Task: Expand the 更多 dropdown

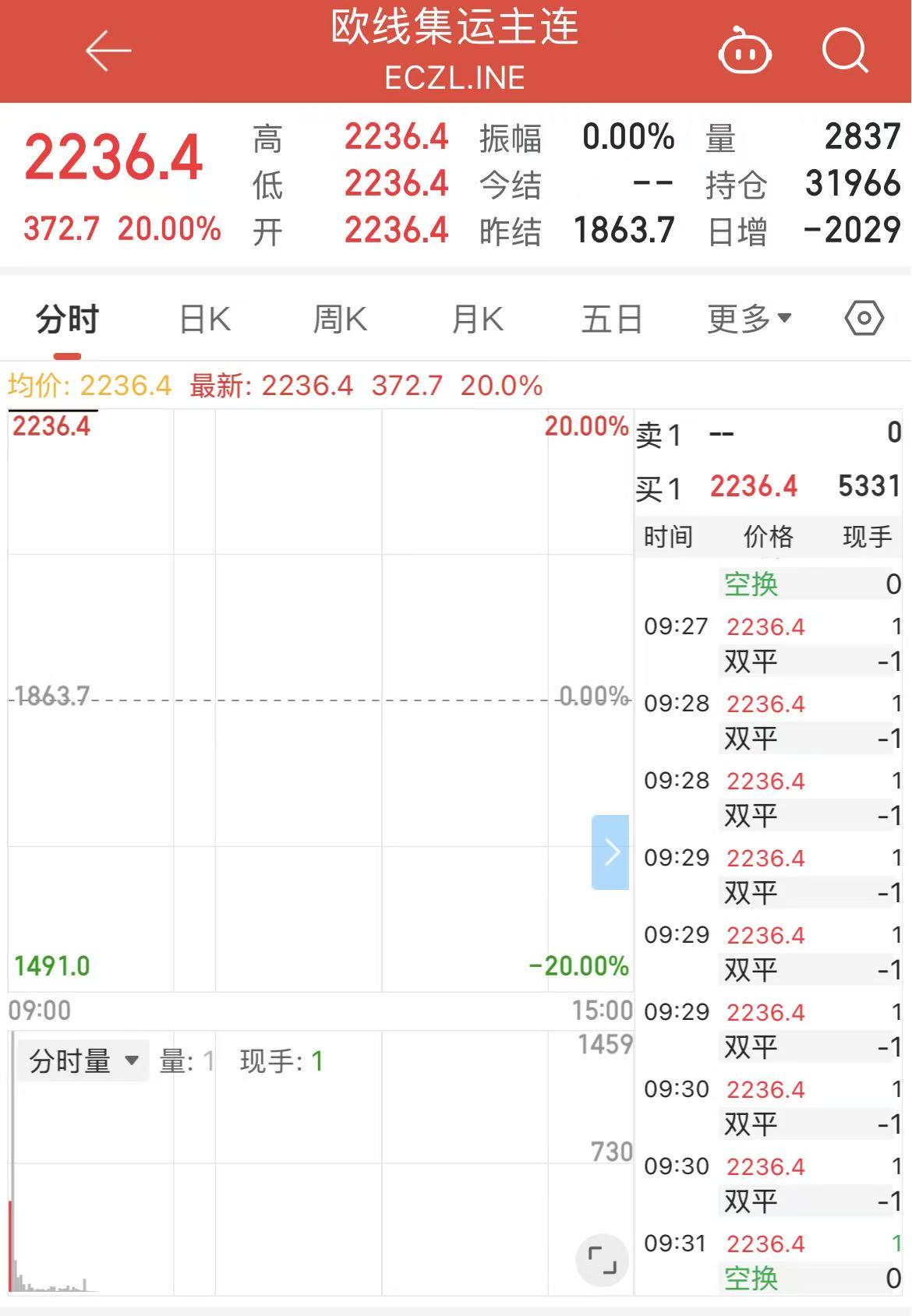Action: (x=749, y=319)
